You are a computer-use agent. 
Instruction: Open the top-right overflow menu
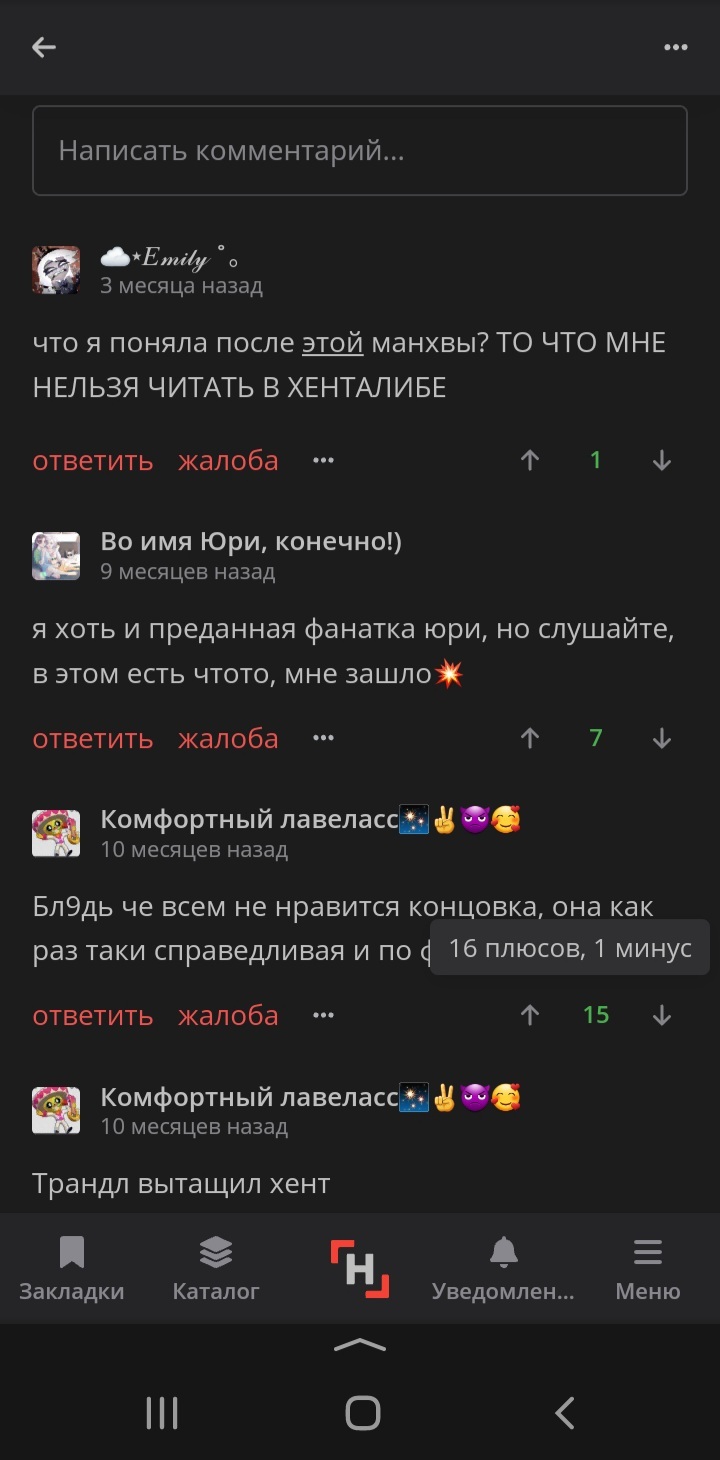(x=676, y=47)
